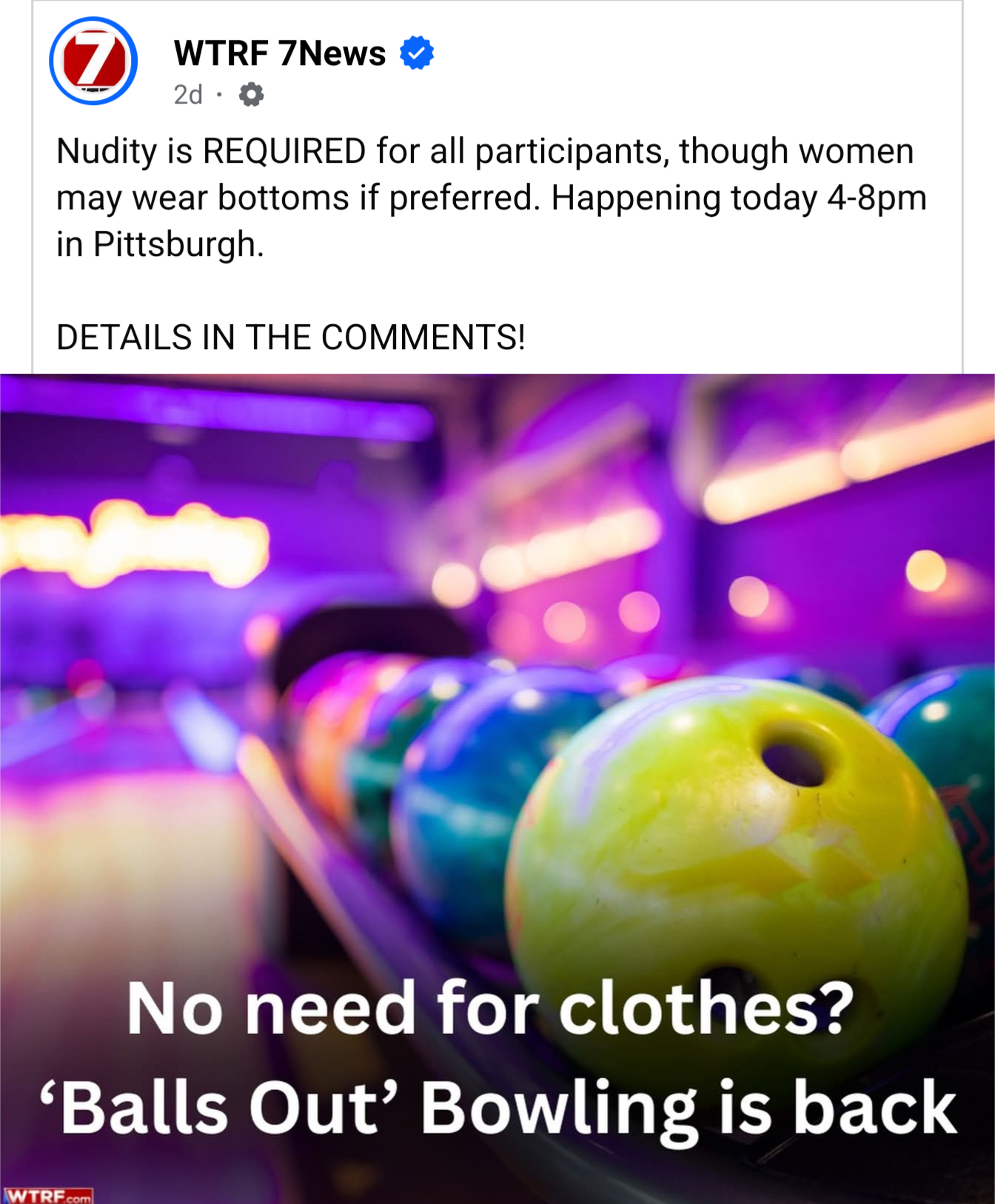Open the WTRF 7News profile picture

[x=93, y=61]
